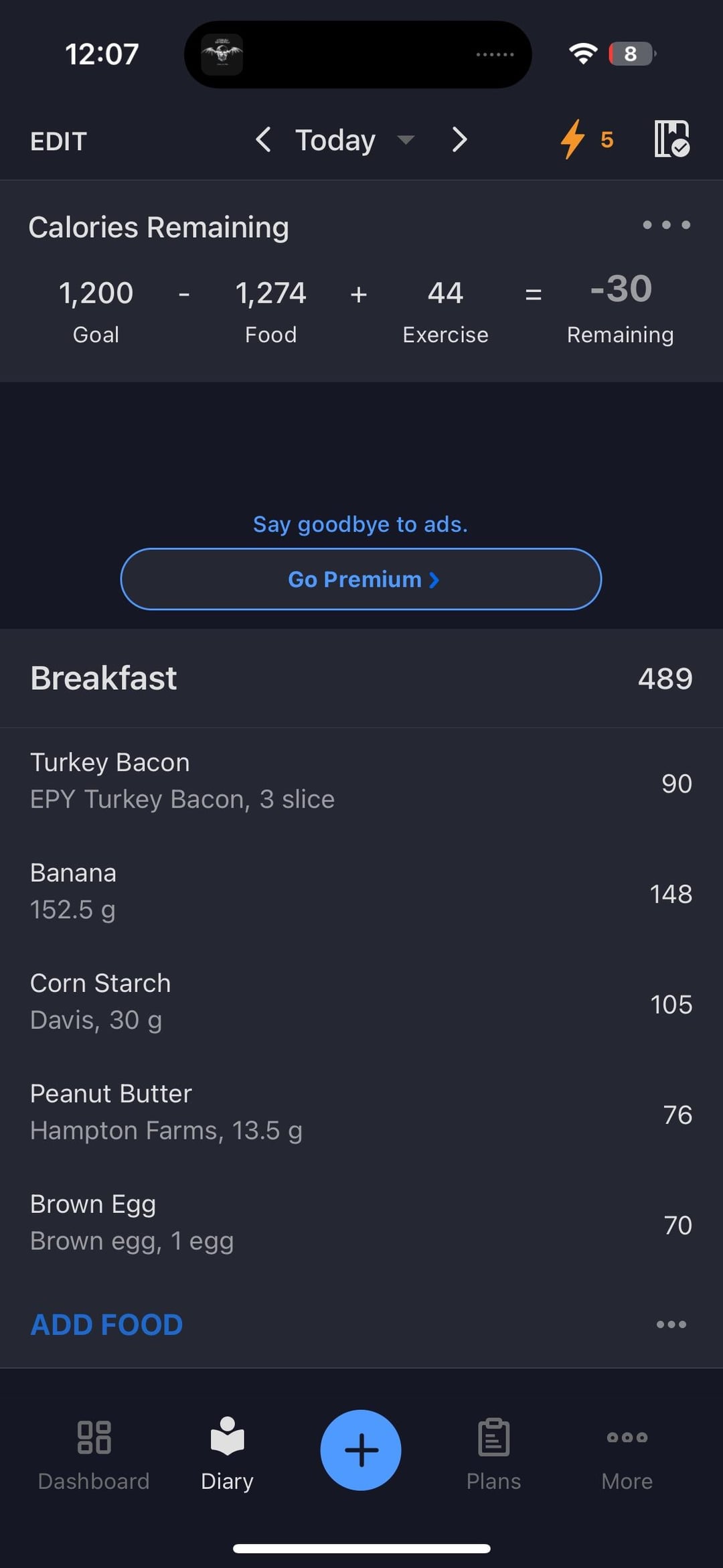The height and width of the screenshot is (1568, 723).
Task: Go to the previous day
Action: point(263,140)
